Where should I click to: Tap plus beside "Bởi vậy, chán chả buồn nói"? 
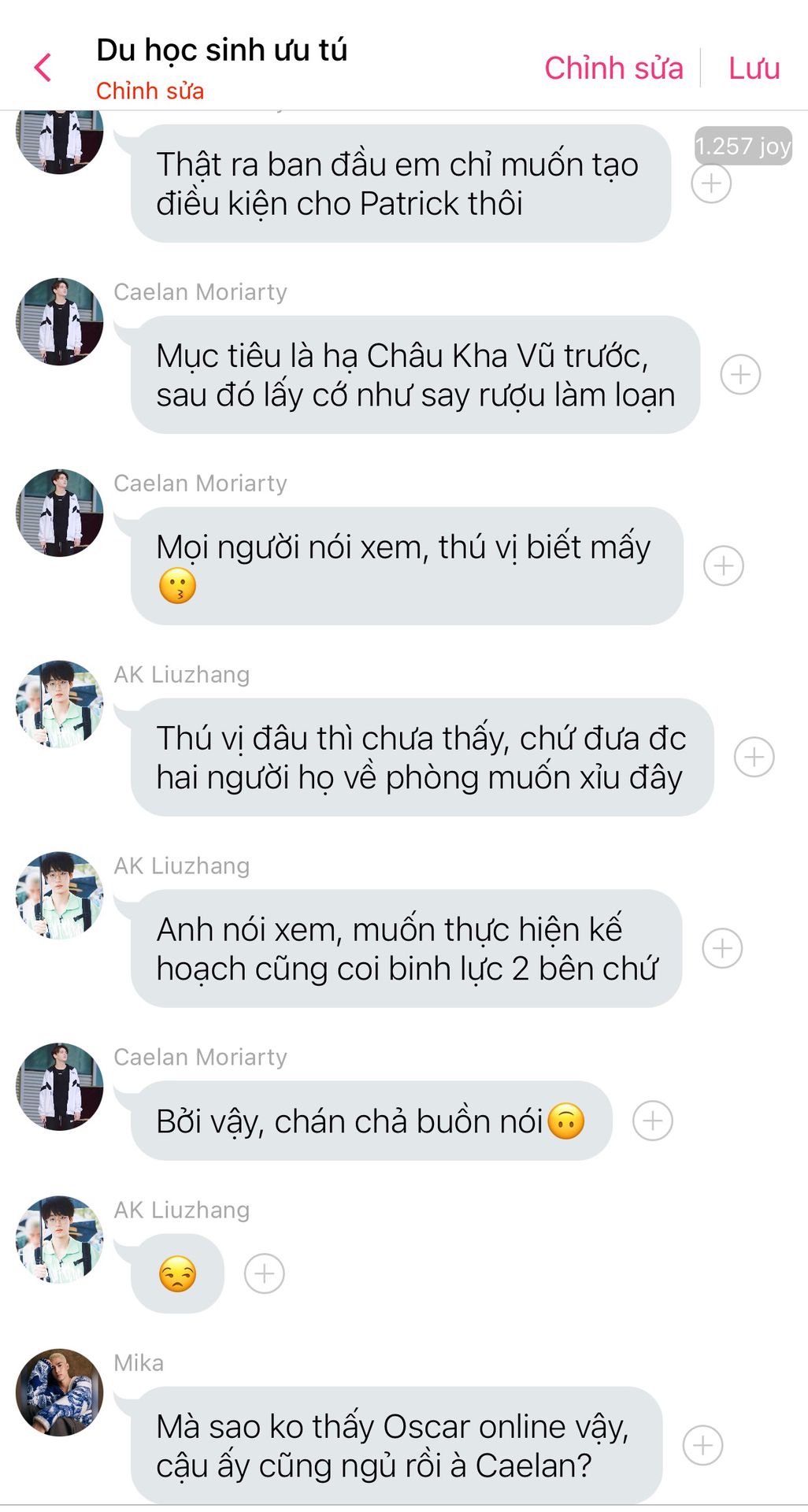click(x=653, y=1121)
